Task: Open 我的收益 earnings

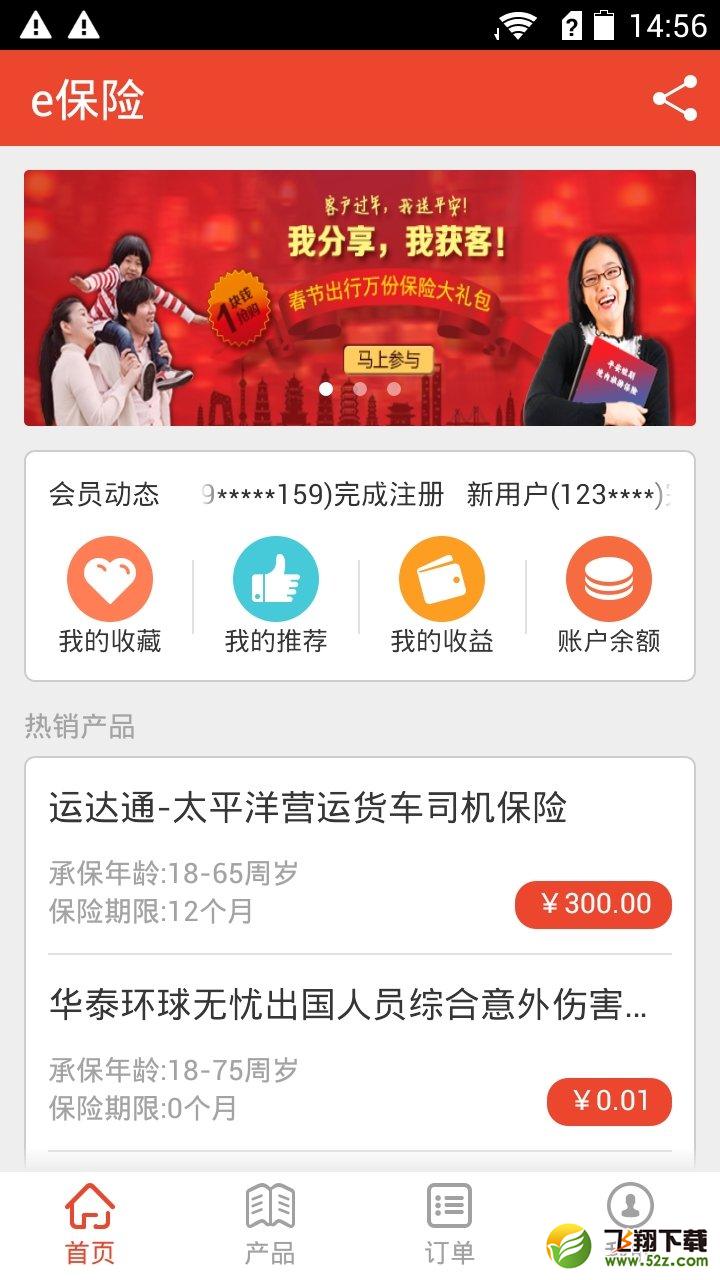Action: click(442, 595)
